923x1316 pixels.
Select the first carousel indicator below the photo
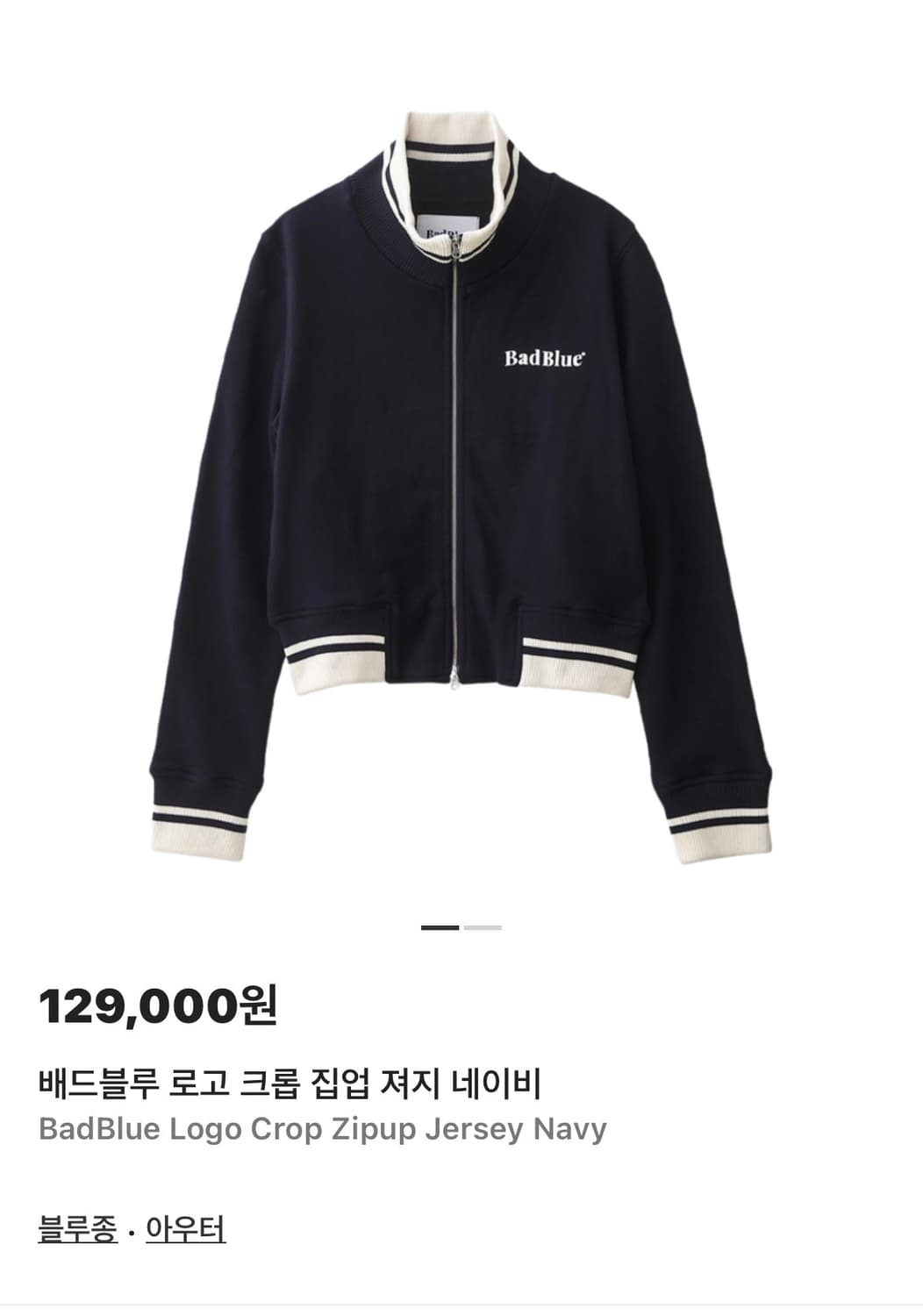tap(440, 926)
